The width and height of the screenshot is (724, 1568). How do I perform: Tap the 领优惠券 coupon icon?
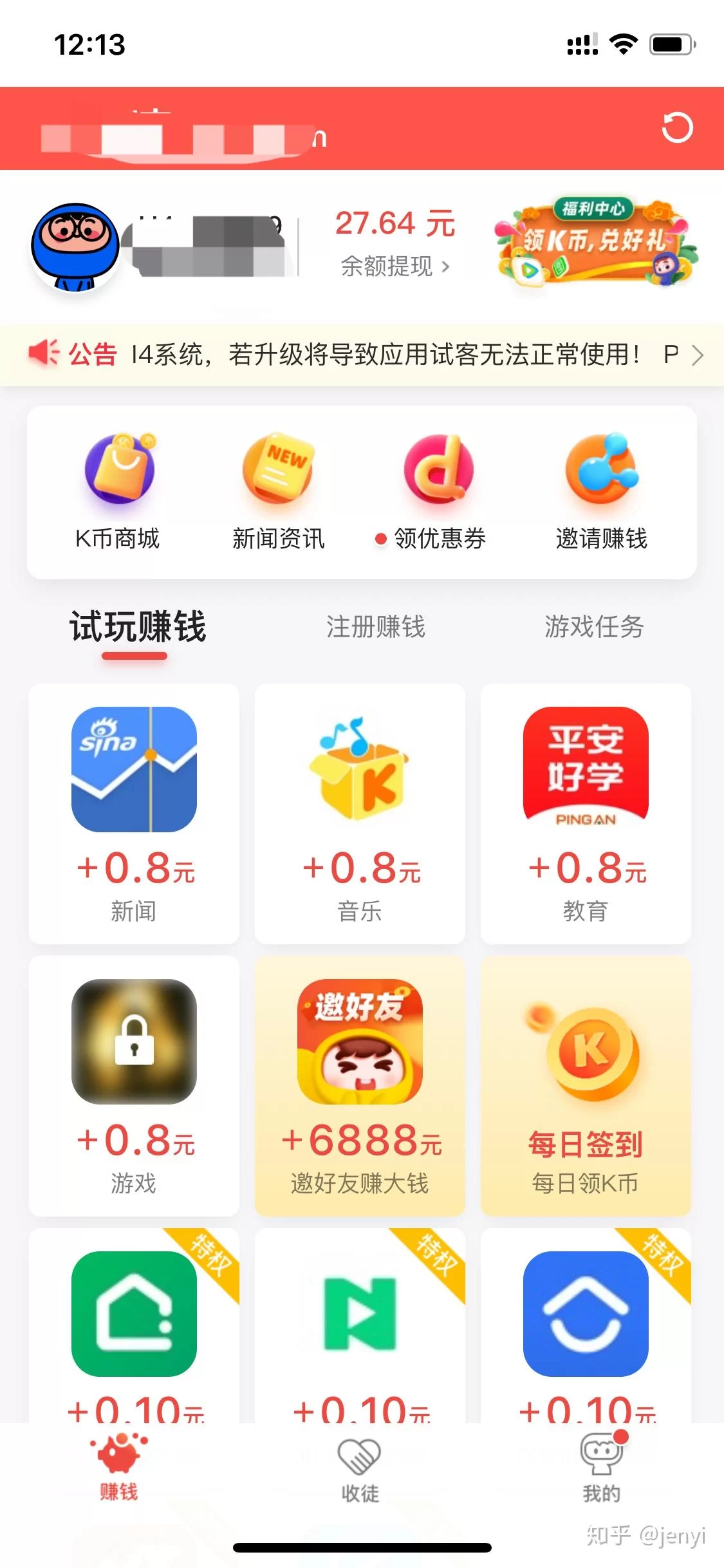pyautogui.click(x=440, y=472)
